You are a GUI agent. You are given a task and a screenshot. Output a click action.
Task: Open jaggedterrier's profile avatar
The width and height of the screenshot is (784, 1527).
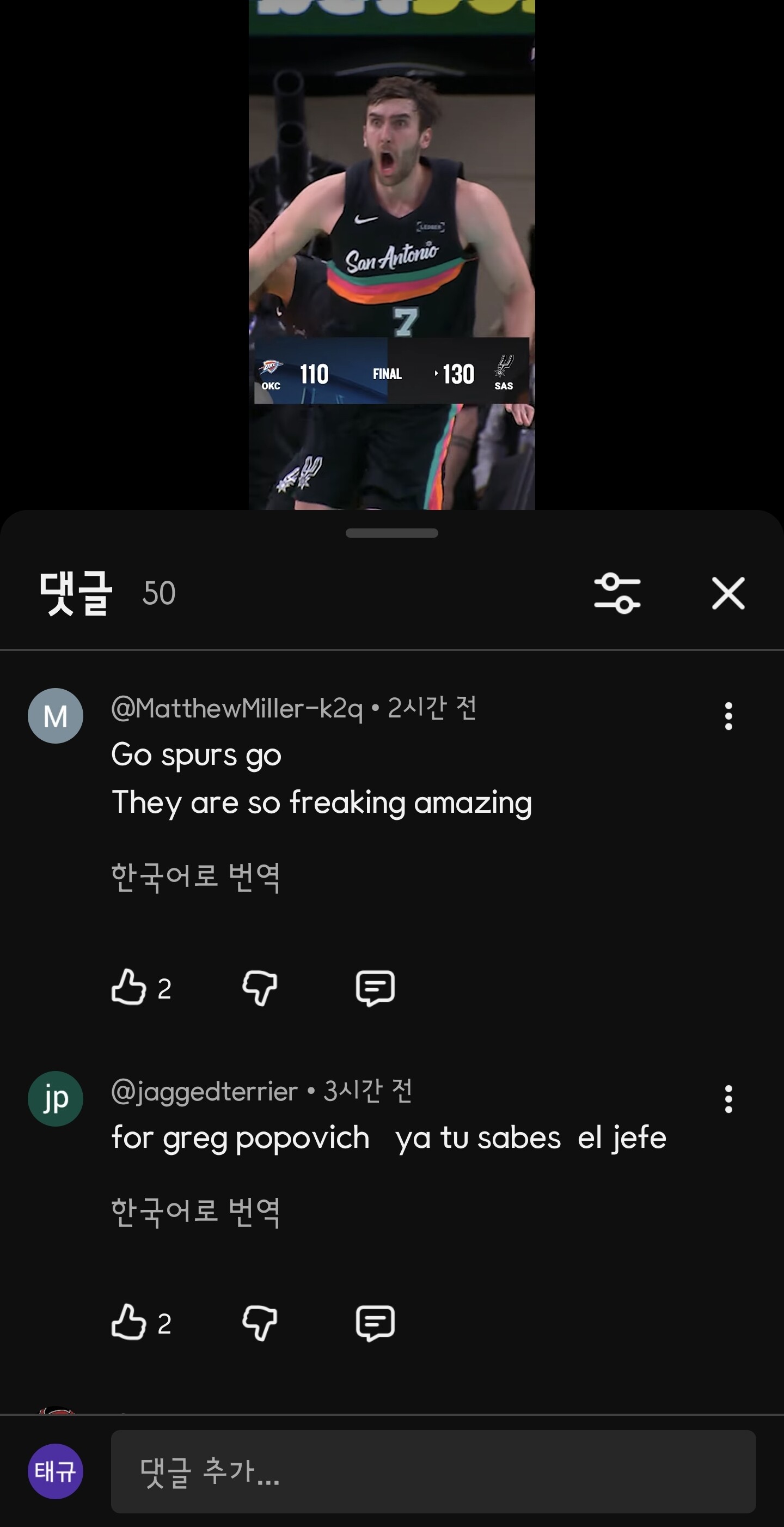click(56, 1099)
